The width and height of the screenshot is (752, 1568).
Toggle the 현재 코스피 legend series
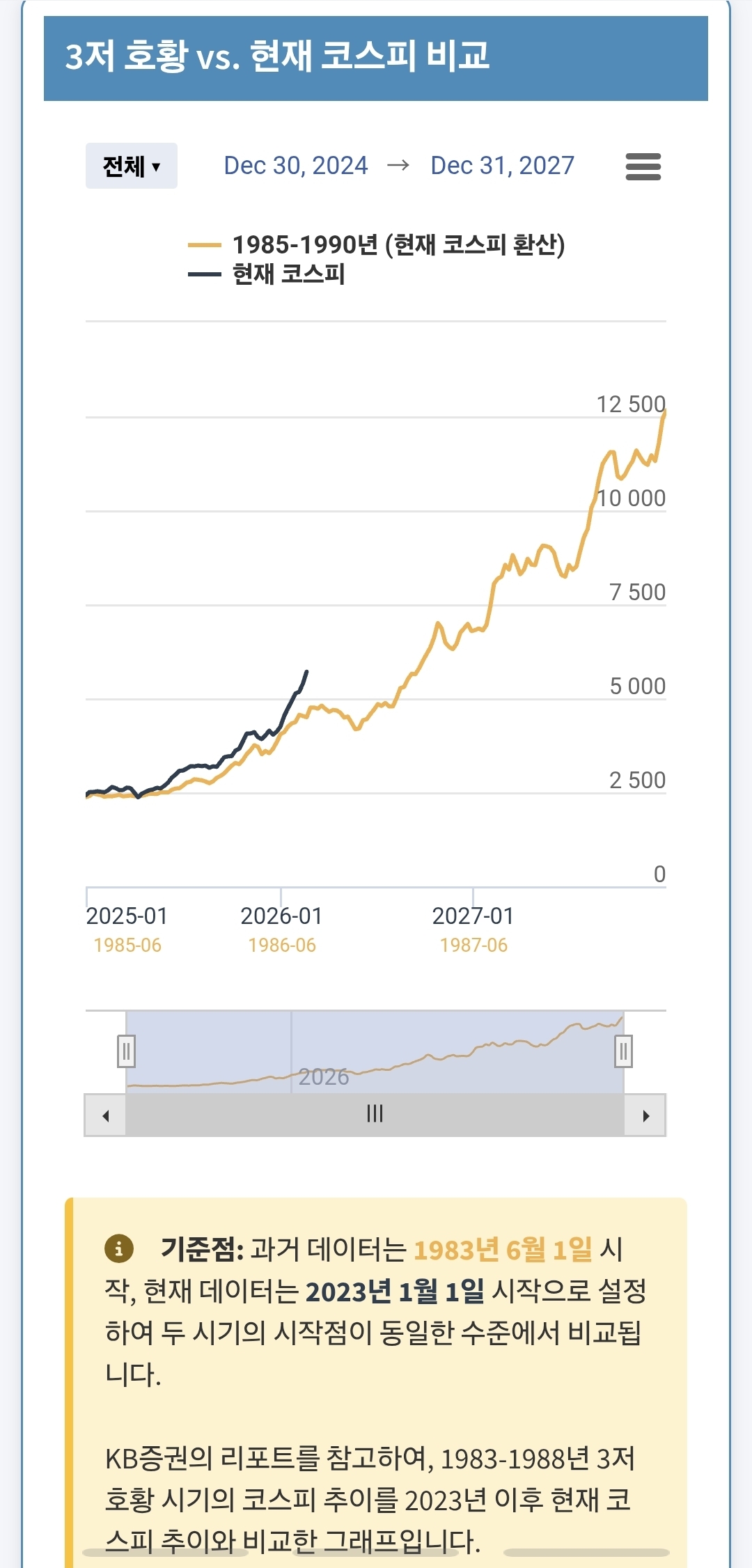pos(288,274)
